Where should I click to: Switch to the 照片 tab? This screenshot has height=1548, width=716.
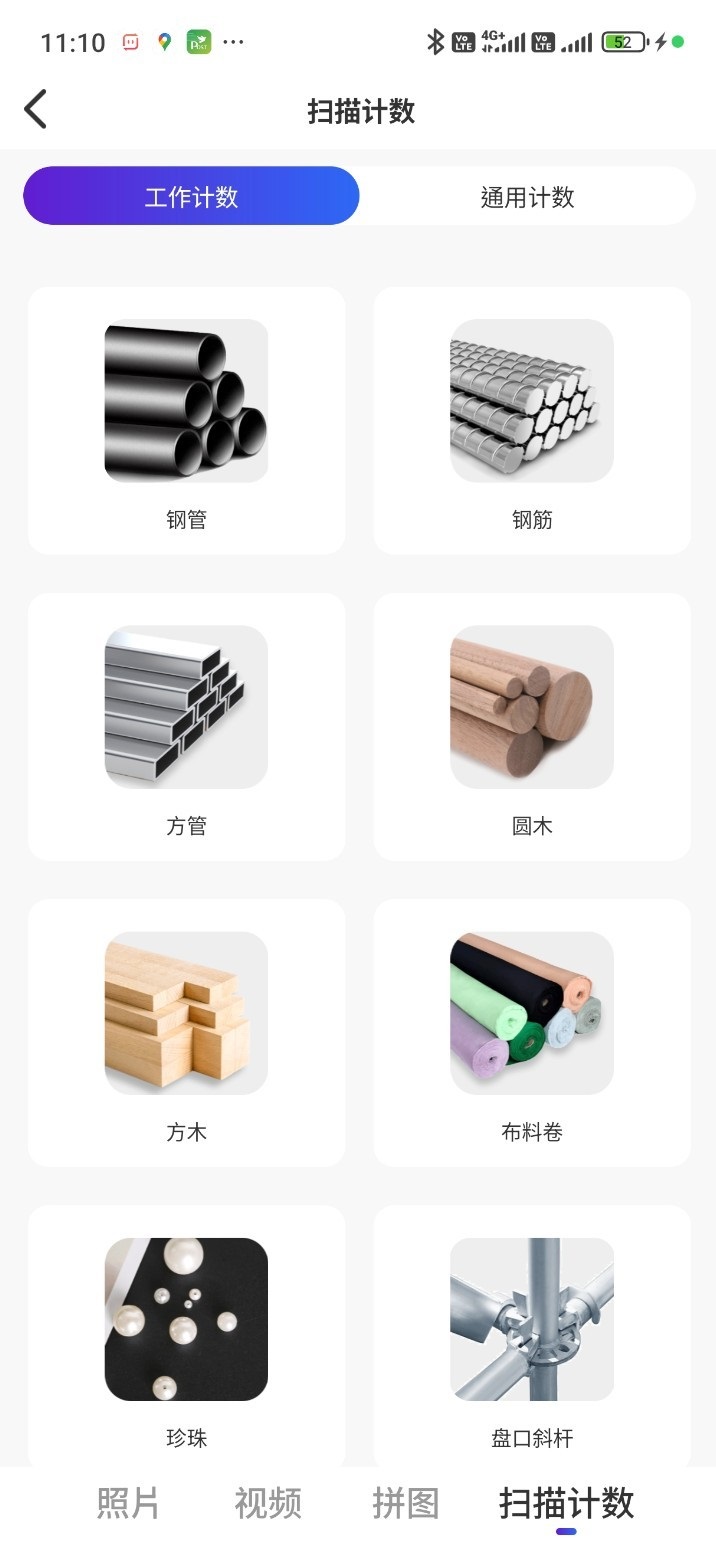128,1503
